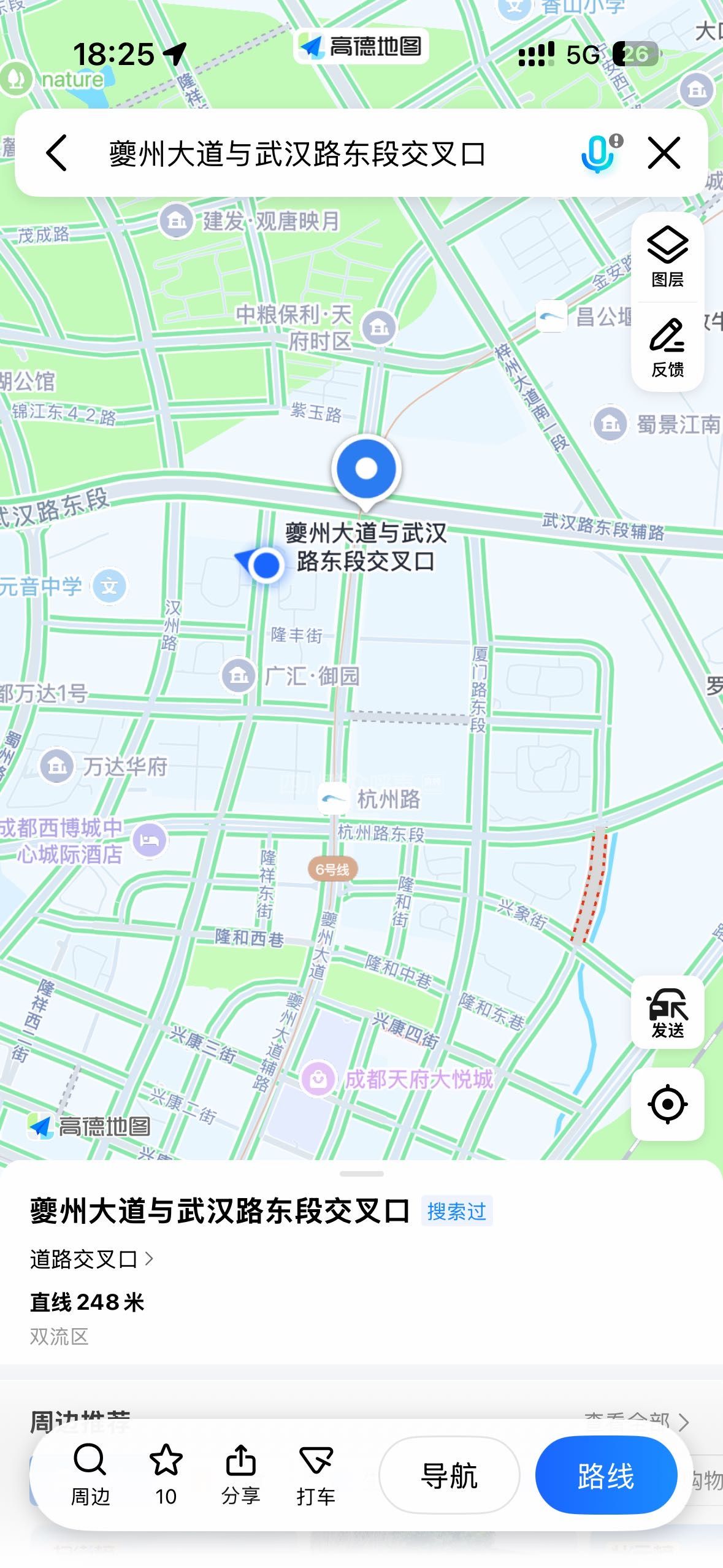Start voice search with the microphone

[x=598, y=153]
